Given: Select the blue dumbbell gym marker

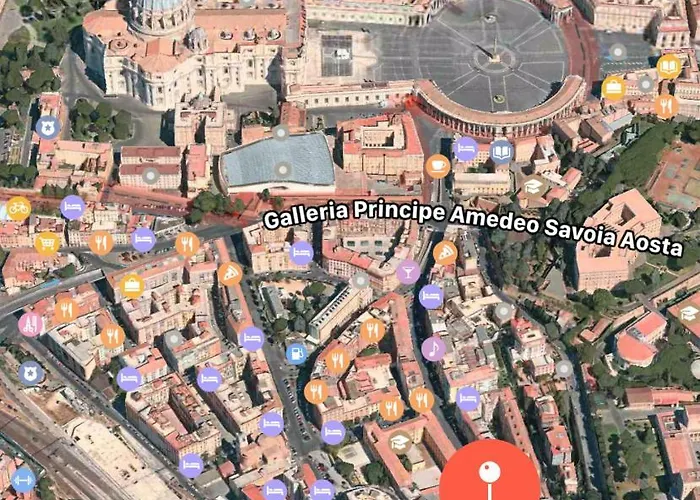Looking at the screenshot, I should [23, 478].
